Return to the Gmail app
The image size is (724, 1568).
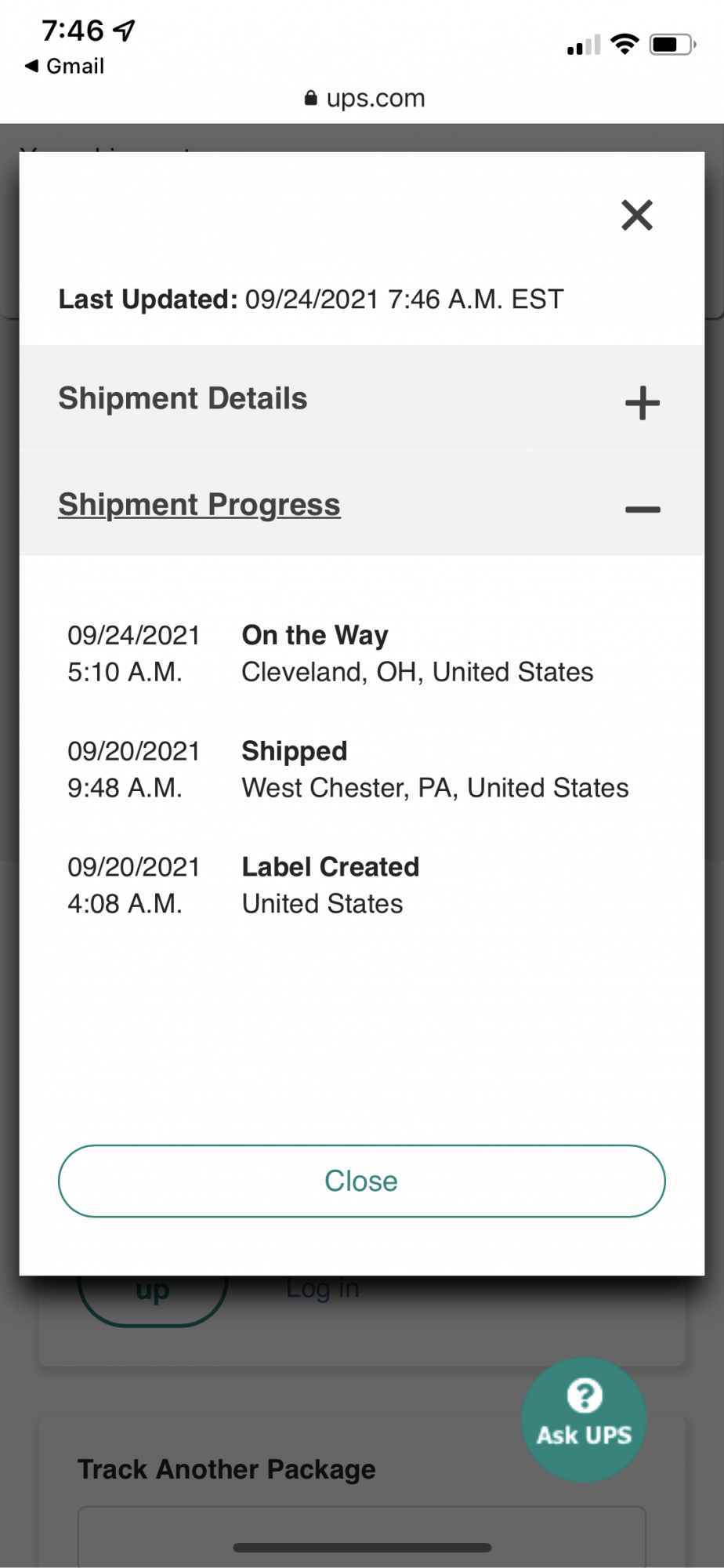(x=65, y=67)
